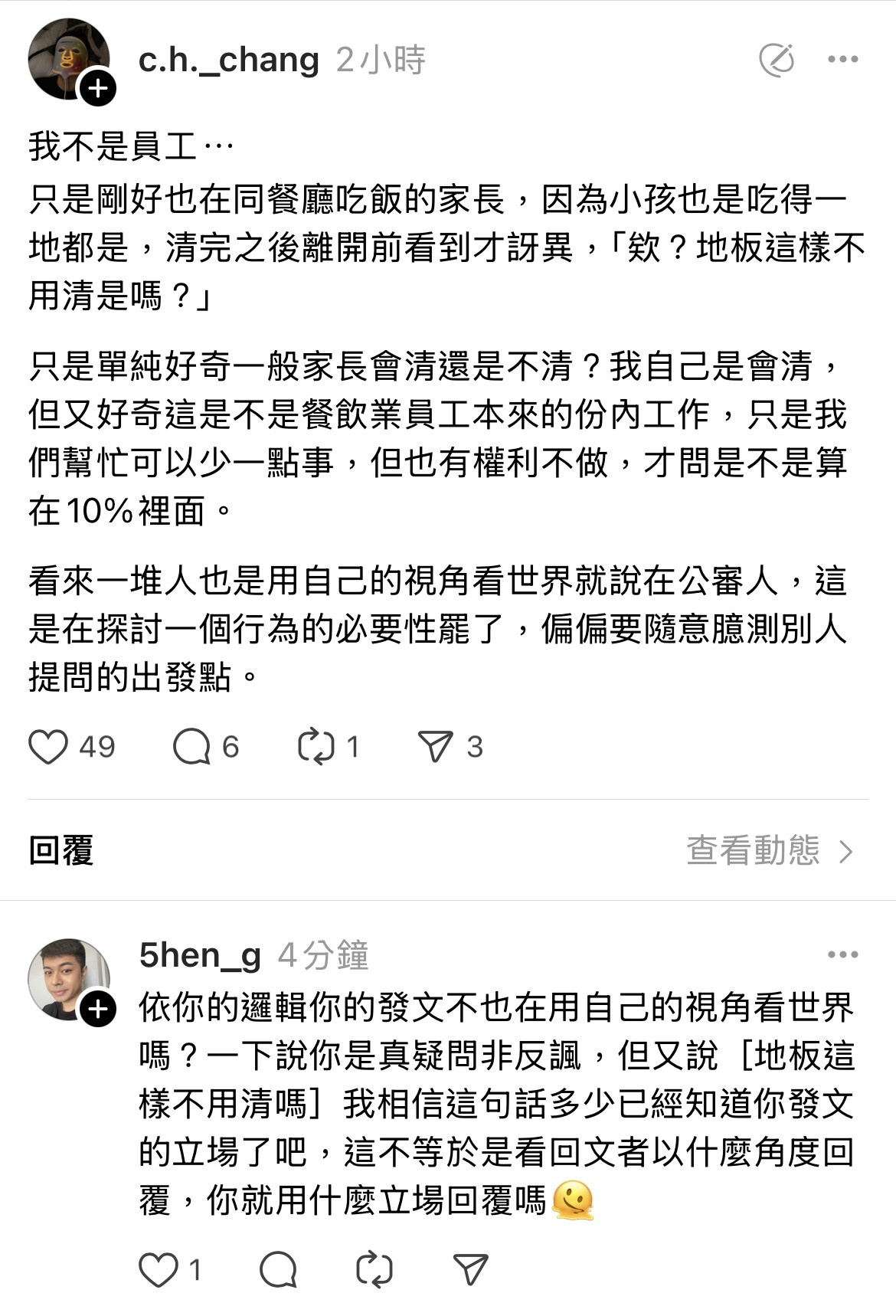Share c.h._chang's post via send icon
The height and width of the screenshot is (1316, 896).
(x=435, y=747)
